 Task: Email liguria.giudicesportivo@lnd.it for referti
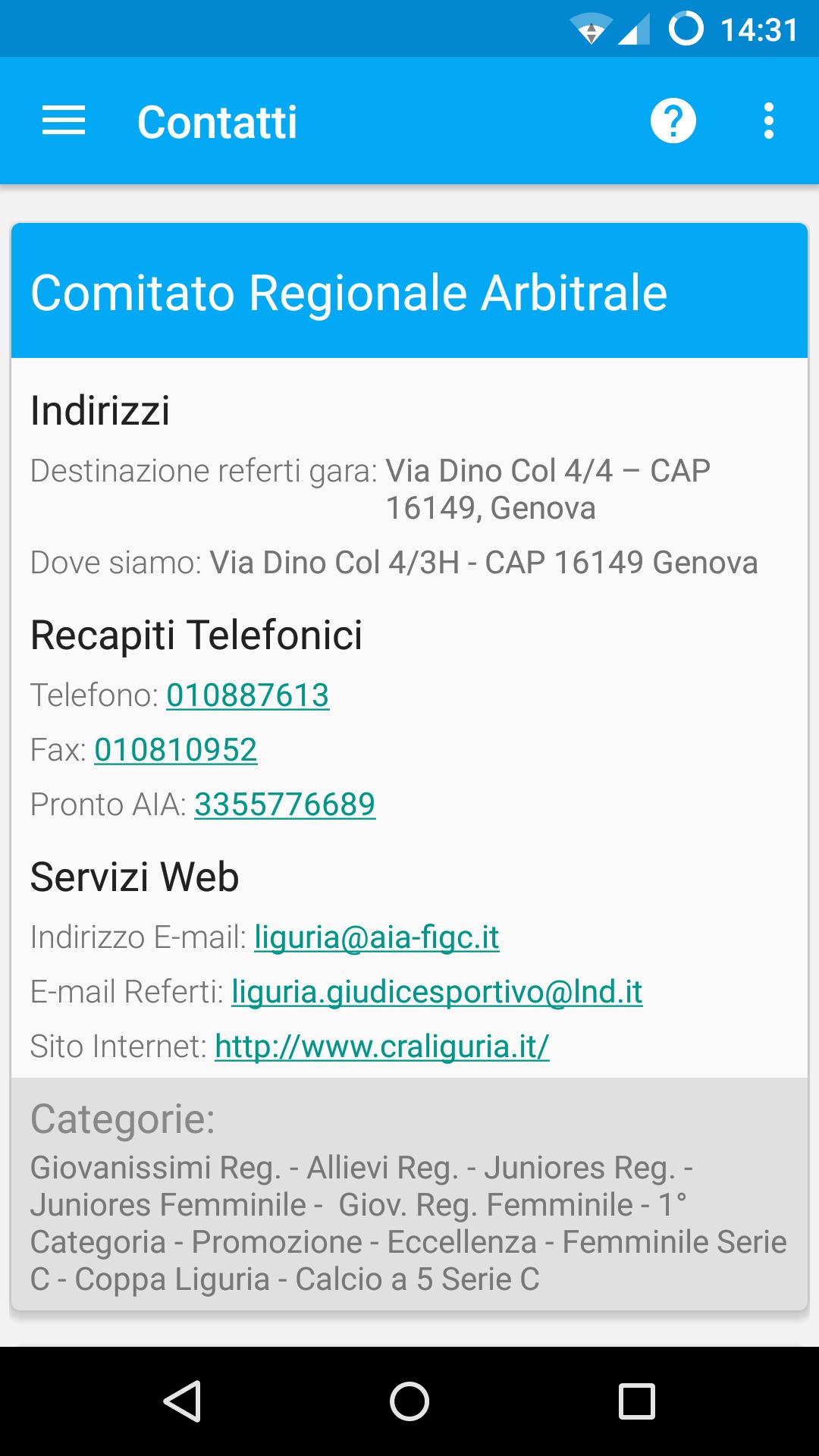click(x=437, y=992)
